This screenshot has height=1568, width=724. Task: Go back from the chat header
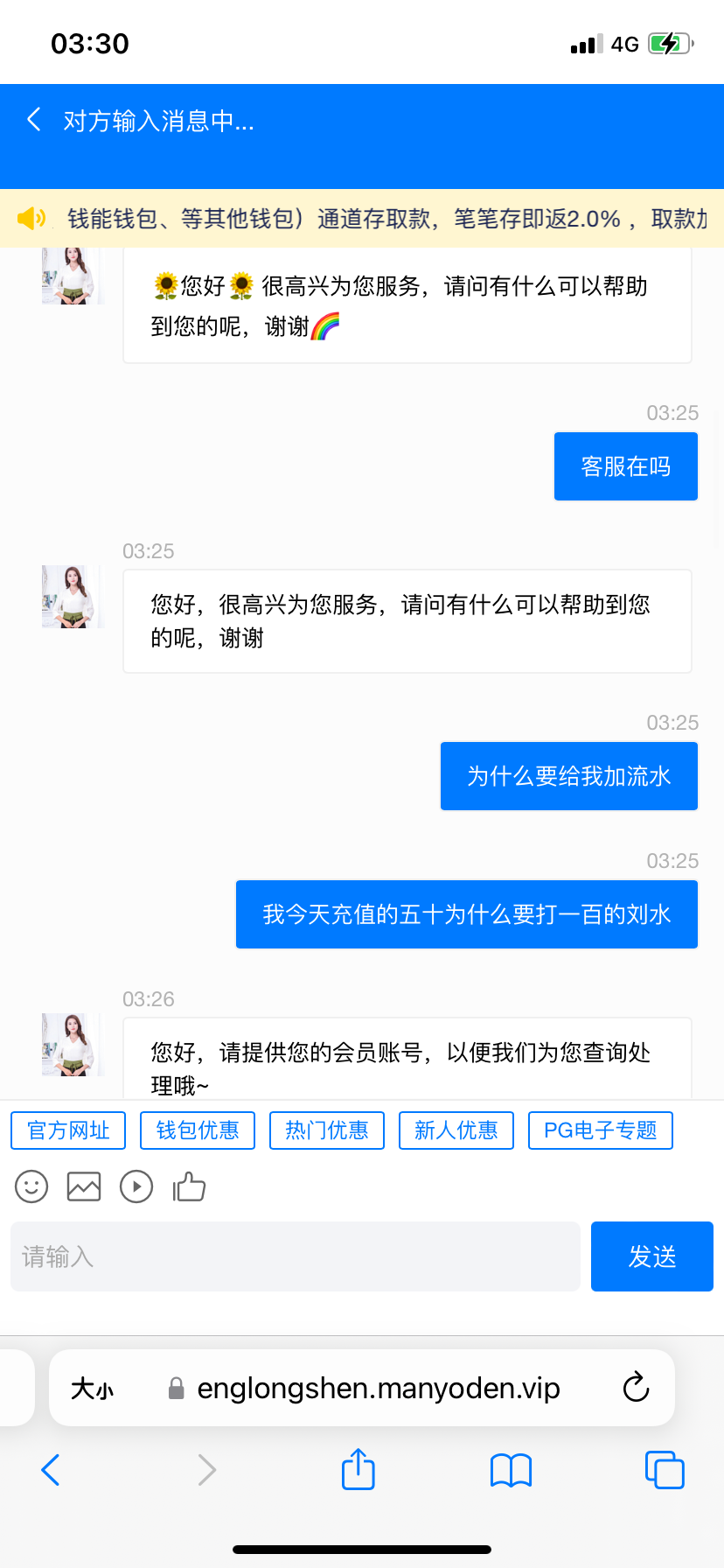click(x=34, y=120)
